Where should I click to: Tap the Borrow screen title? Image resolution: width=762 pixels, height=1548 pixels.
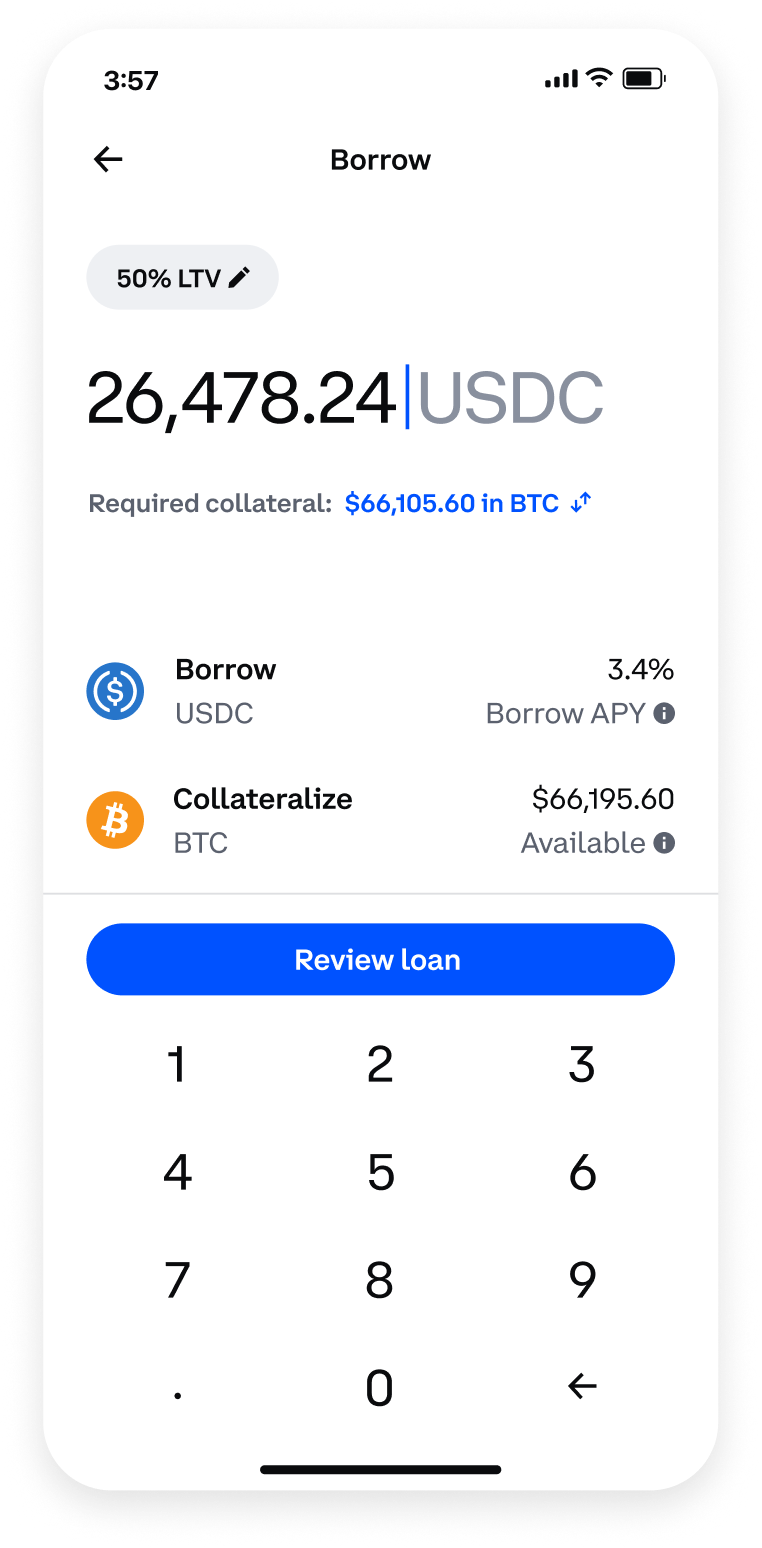(380, 159)
